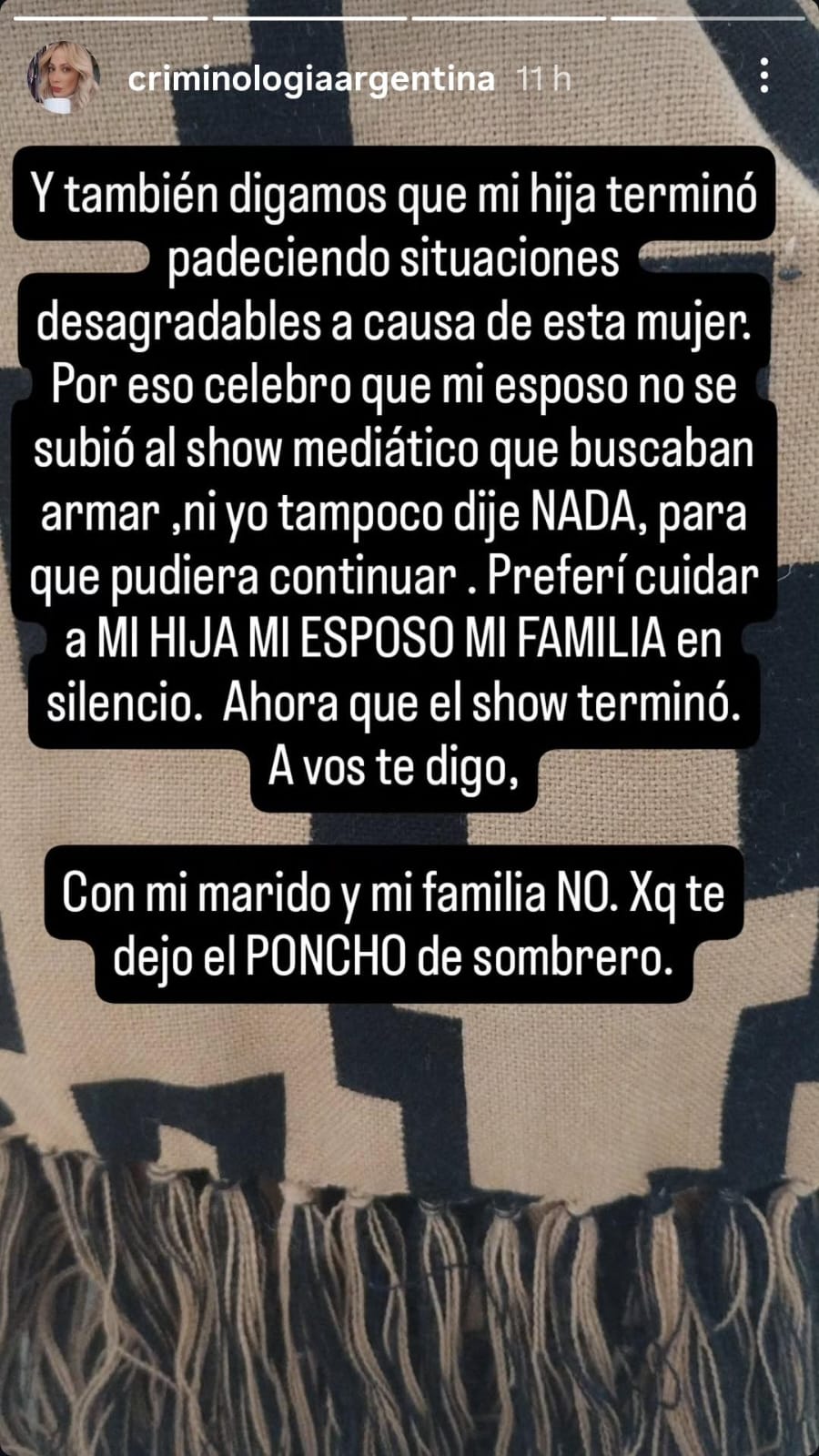Select the 11 h timestamp

[541, 80]
